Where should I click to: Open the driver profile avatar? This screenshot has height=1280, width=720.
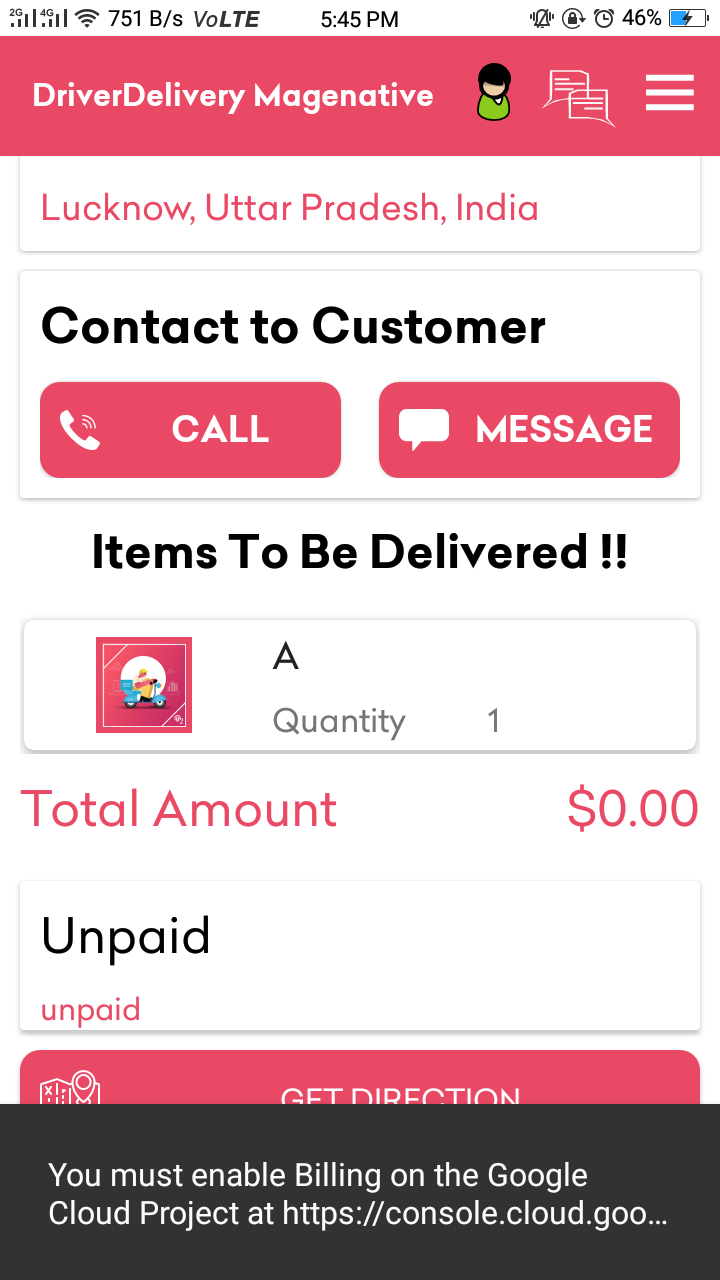click(x=494, y=94)
